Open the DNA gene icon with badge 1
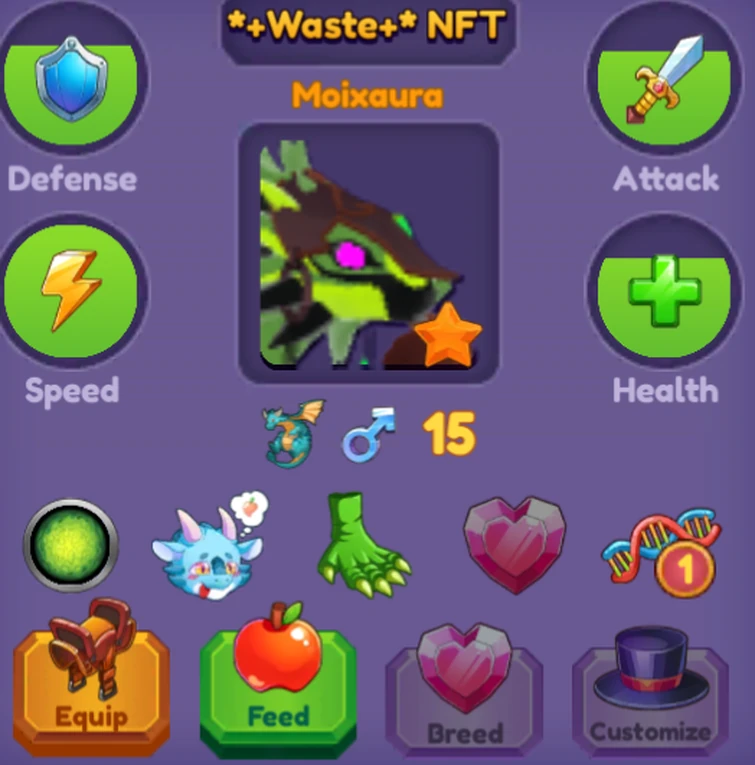Screen dimensions: 755x765 660,548
